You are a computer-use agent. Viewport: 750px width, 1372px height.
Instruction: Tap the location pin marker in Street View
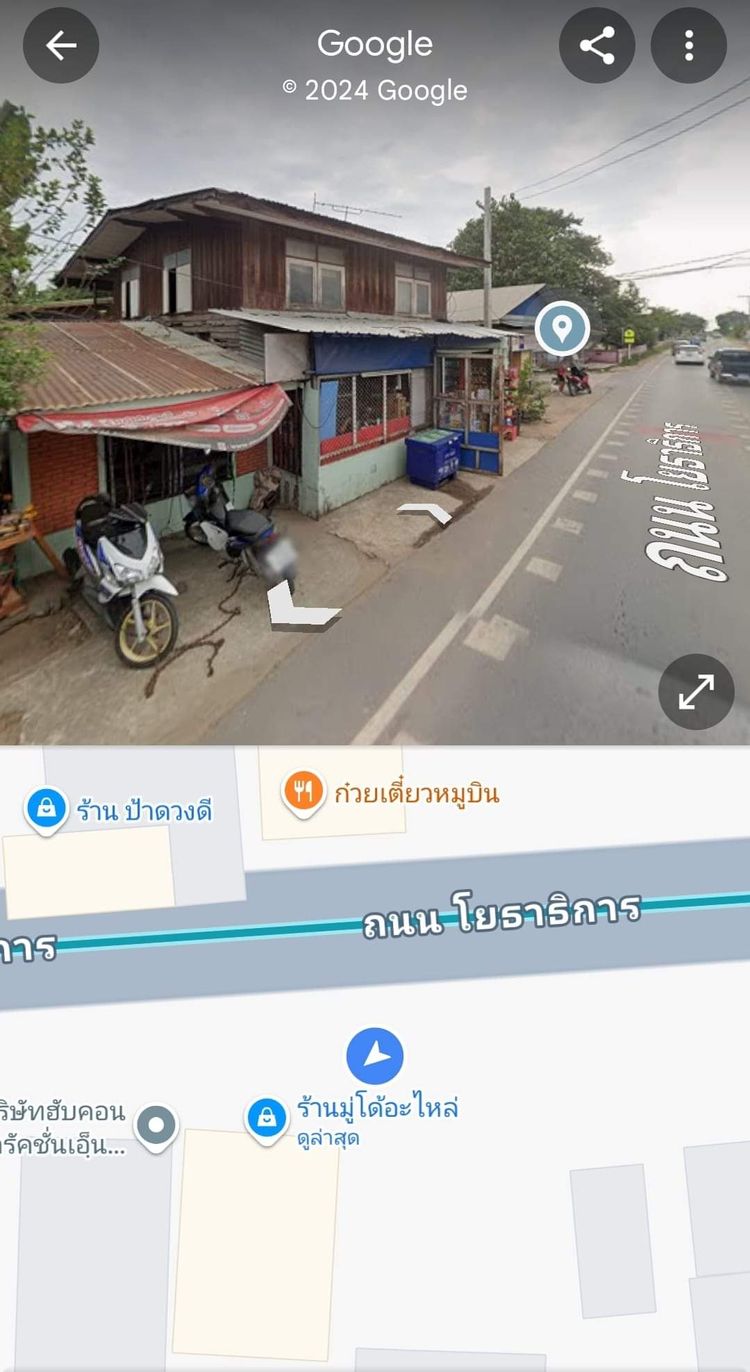tap(562, 327)
